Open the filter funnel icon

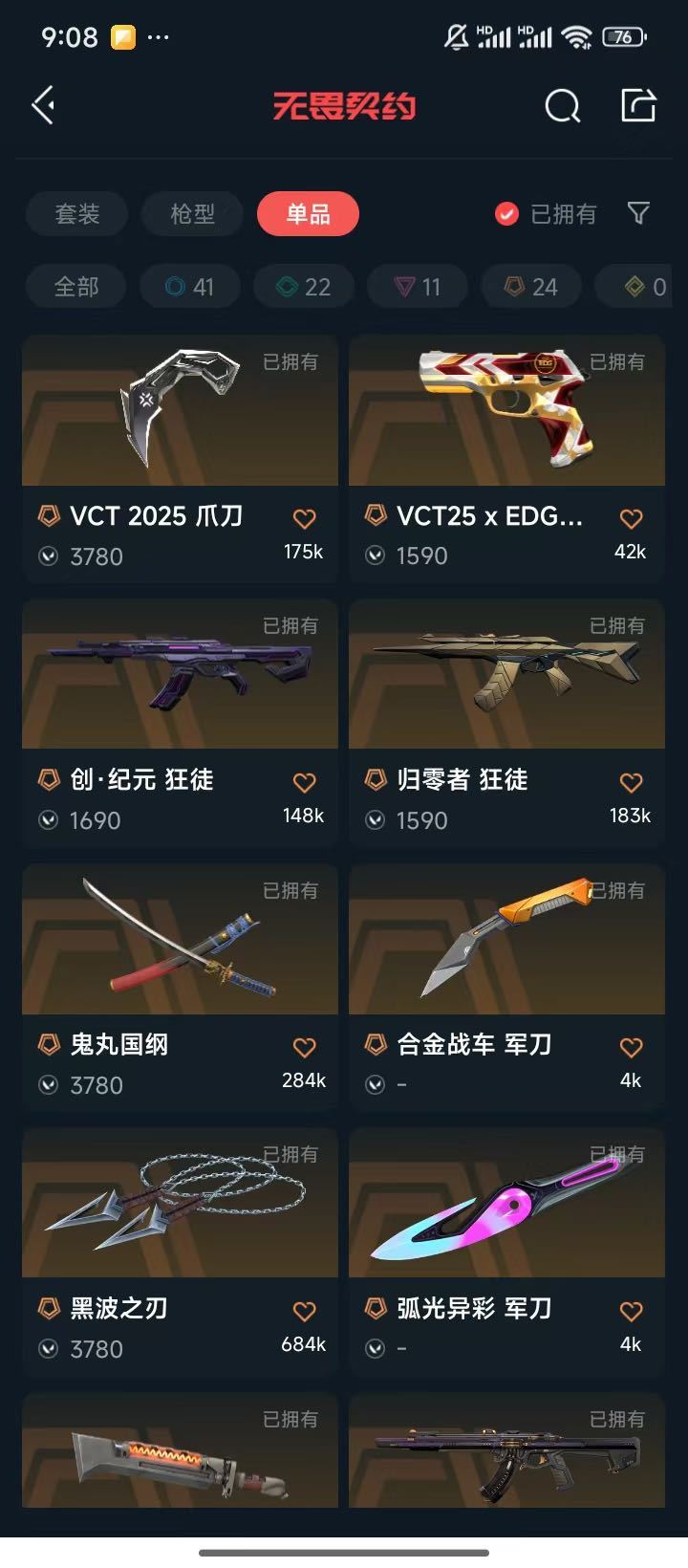(x=638, y=213)
